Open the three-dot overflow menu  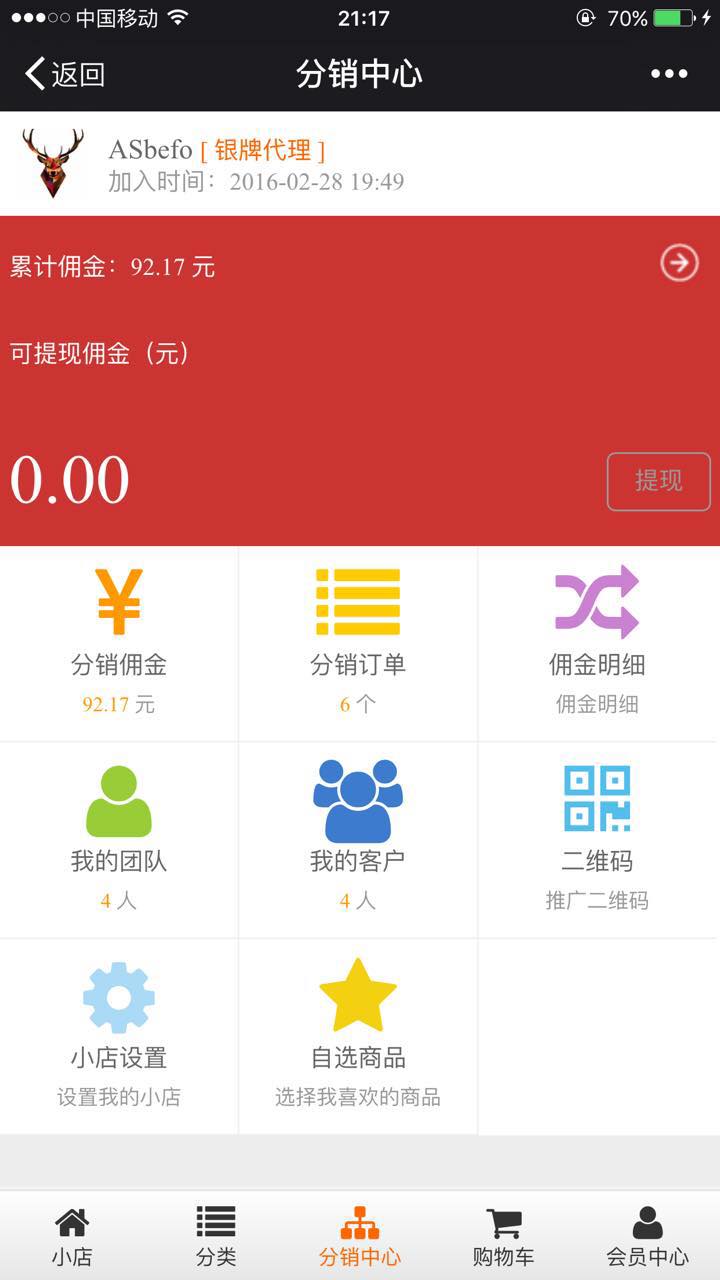click(669, 74)
